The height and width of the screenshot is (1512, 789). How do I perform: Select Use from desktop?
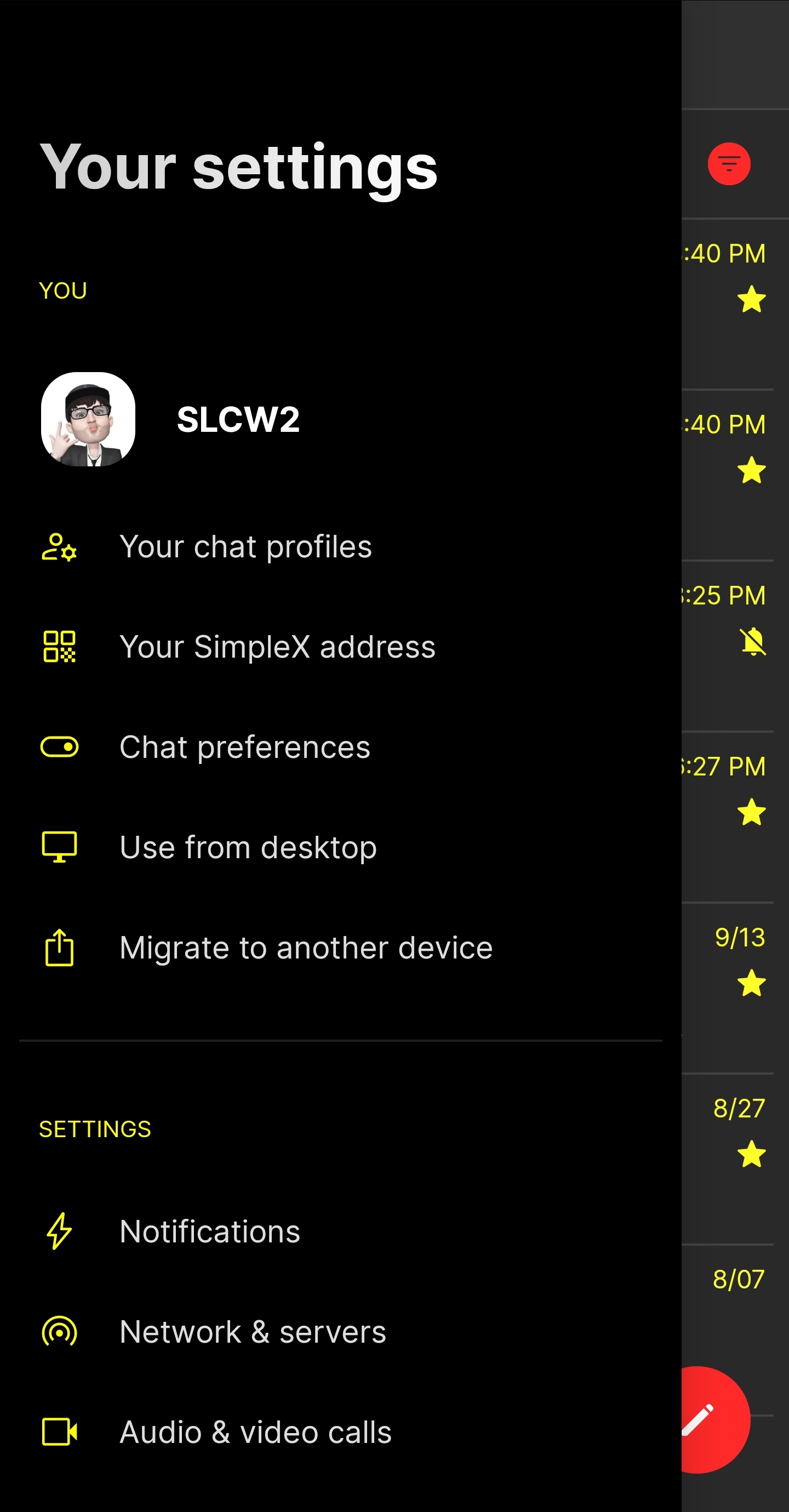pyautogui.click(x=248, y=848)
